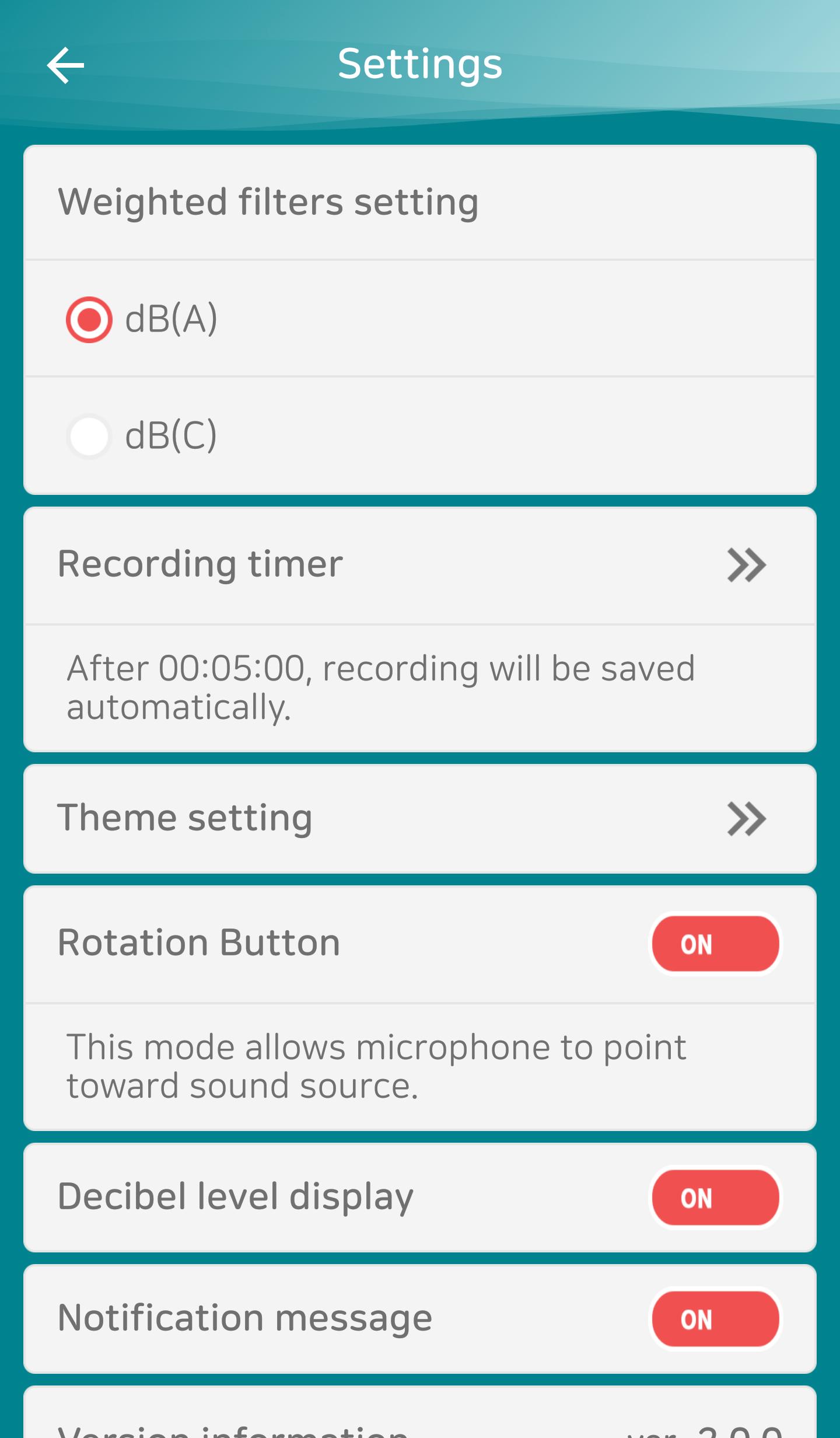Disable Decibel level display
This screenshot has width=840, height=1438.
pyautogui.click(x=715, y=1198)
